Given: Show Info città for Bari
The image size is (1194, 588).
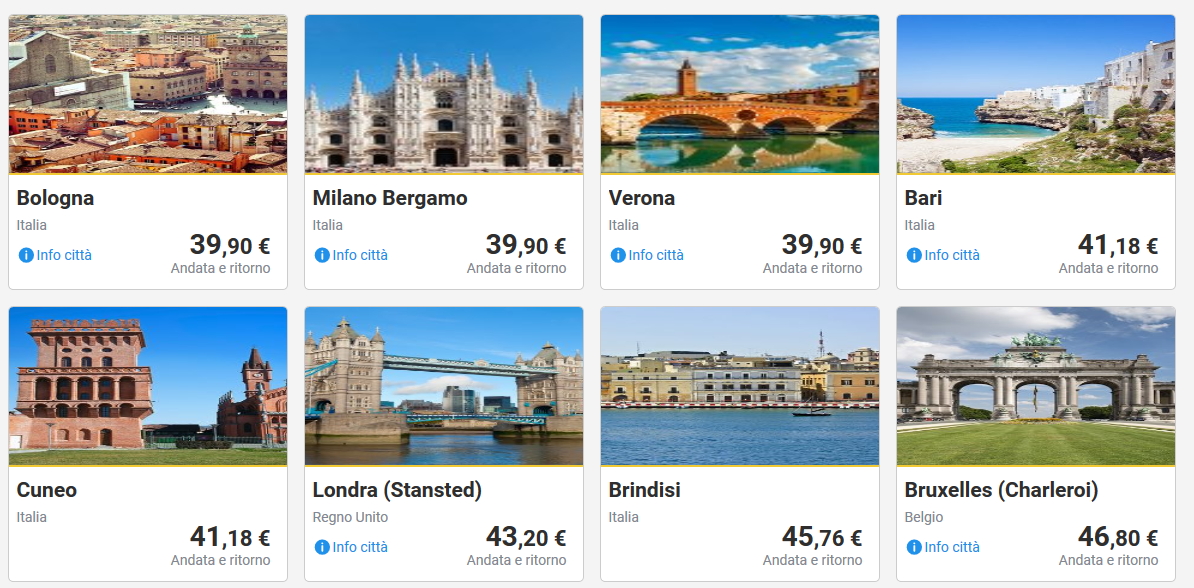Looking at the screenshot, I should point(944,255).
